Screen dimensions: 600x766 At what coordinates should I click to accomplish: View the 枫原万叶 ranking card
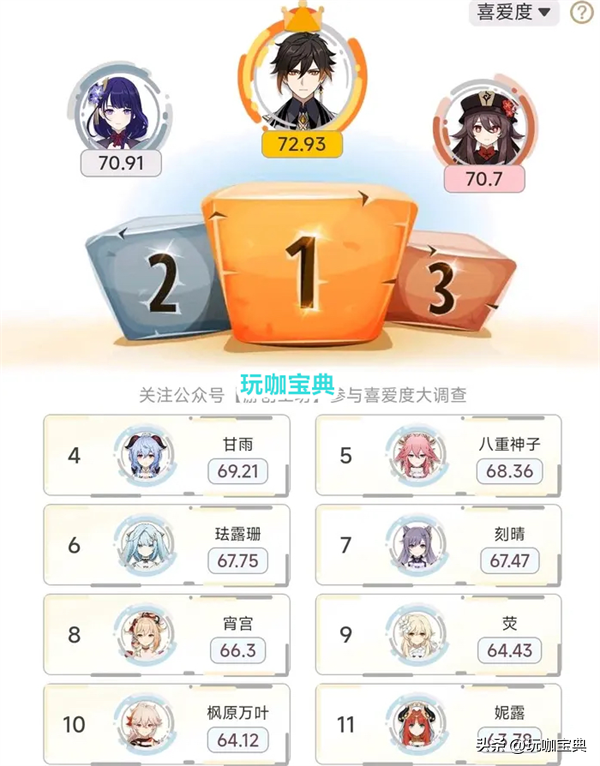pos(167,723)
